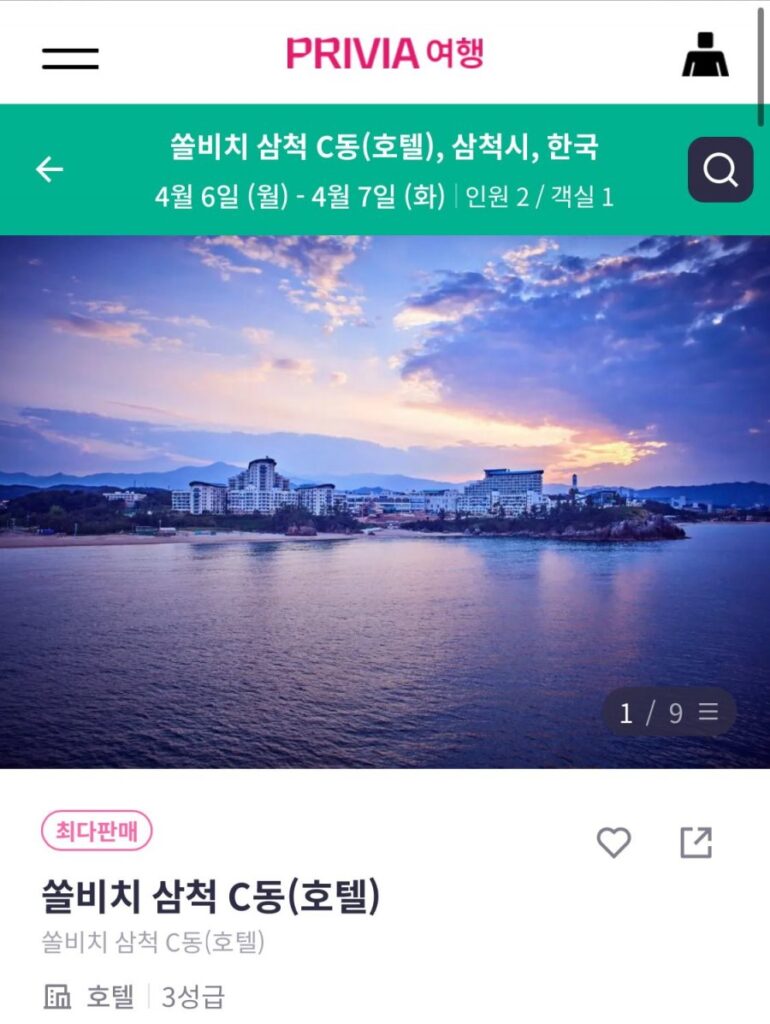The image size is (770, 1024).
Task: Tap the back arrow on the green header
Action: tap(46, 168)
